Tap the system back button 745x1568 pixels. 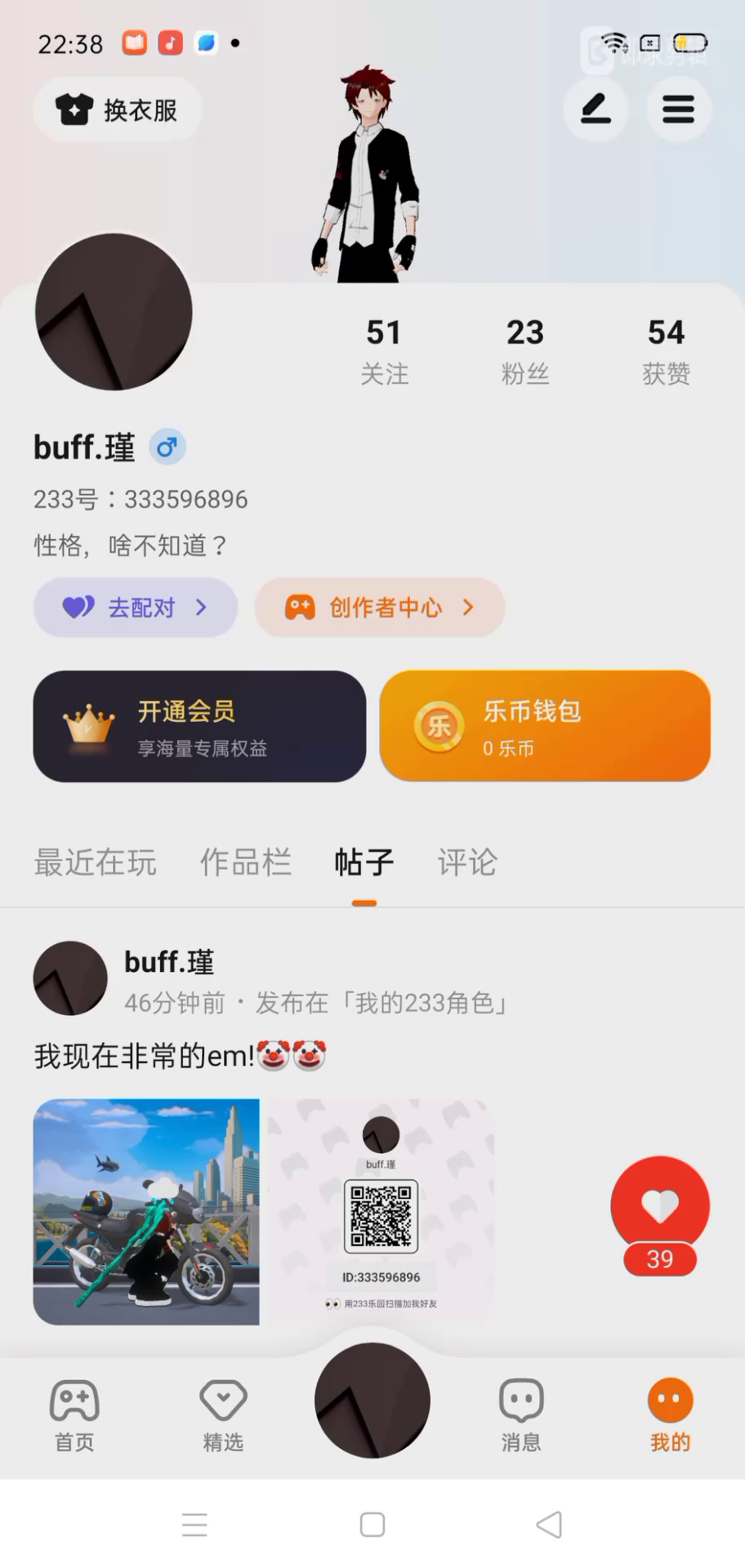click(x=549, y=1525)
